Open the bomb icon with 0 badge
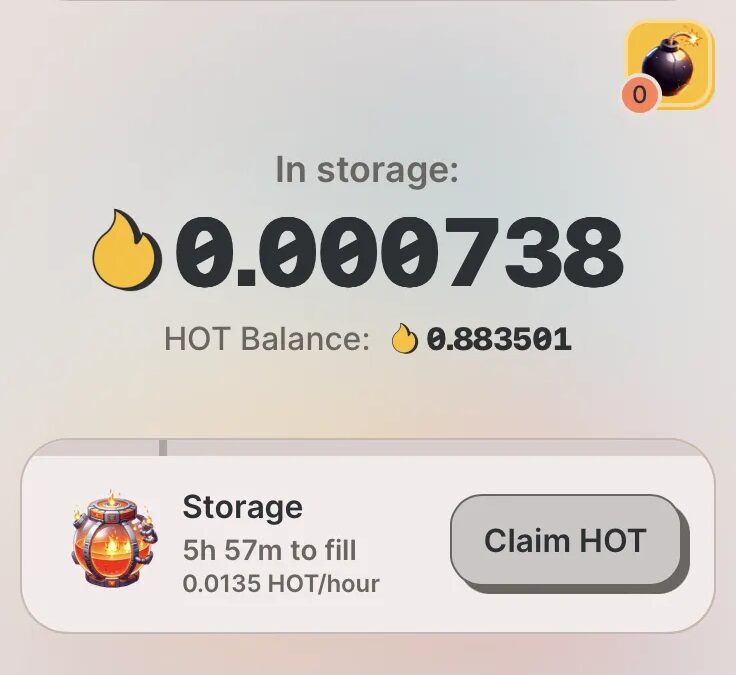The height and width of the screenshot is (675, 736). (669, 64)
